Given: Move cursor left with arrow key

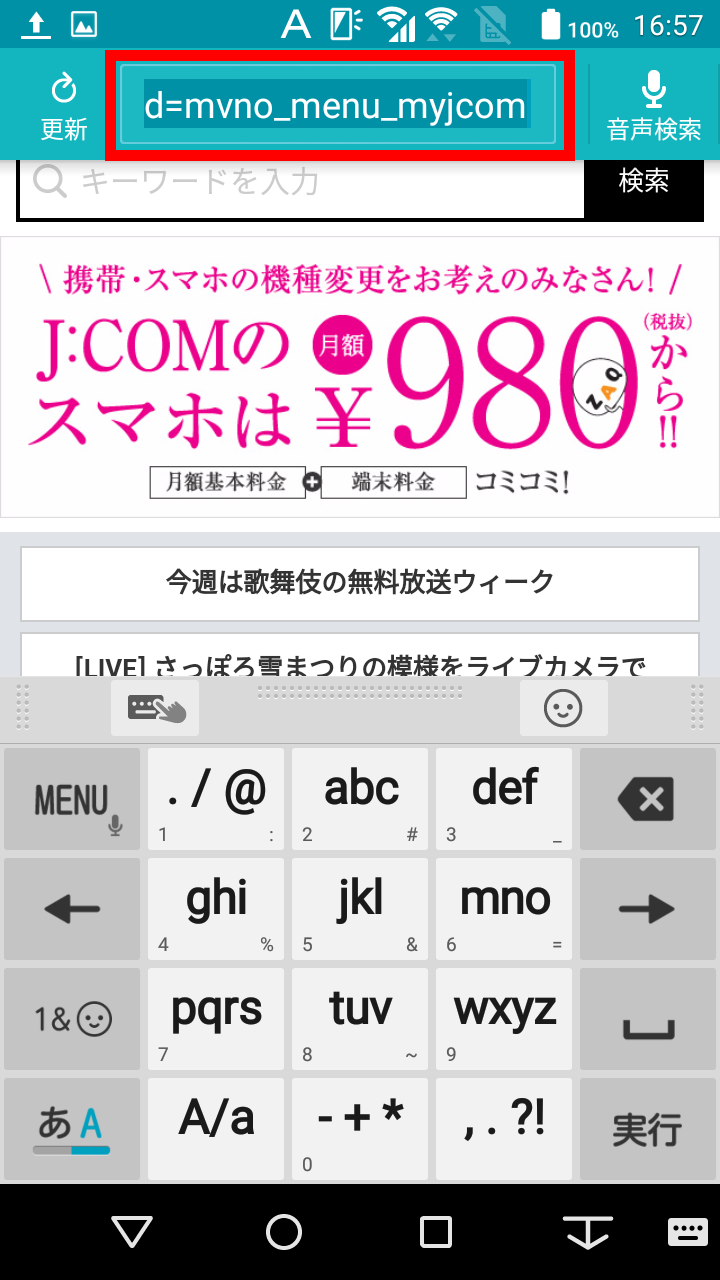Looking at the screenshot, I should (x=72, y=909).
